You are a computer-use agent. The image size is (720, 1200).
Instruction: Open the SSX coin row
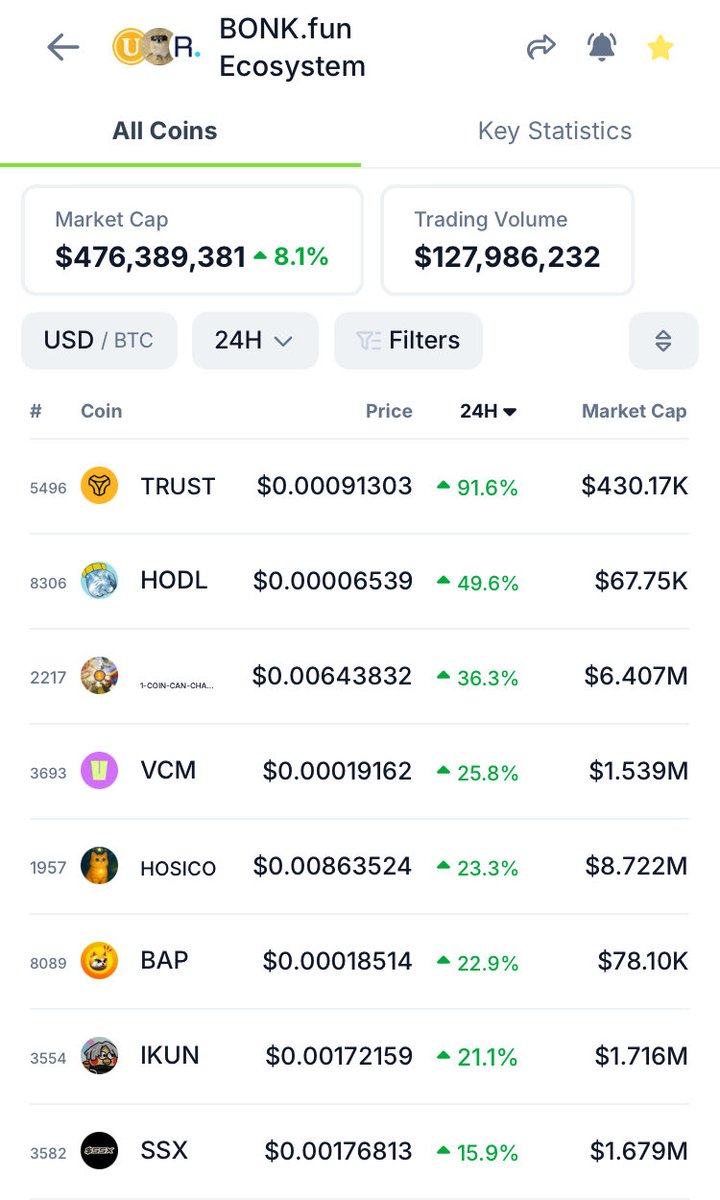pos(164,1151)
